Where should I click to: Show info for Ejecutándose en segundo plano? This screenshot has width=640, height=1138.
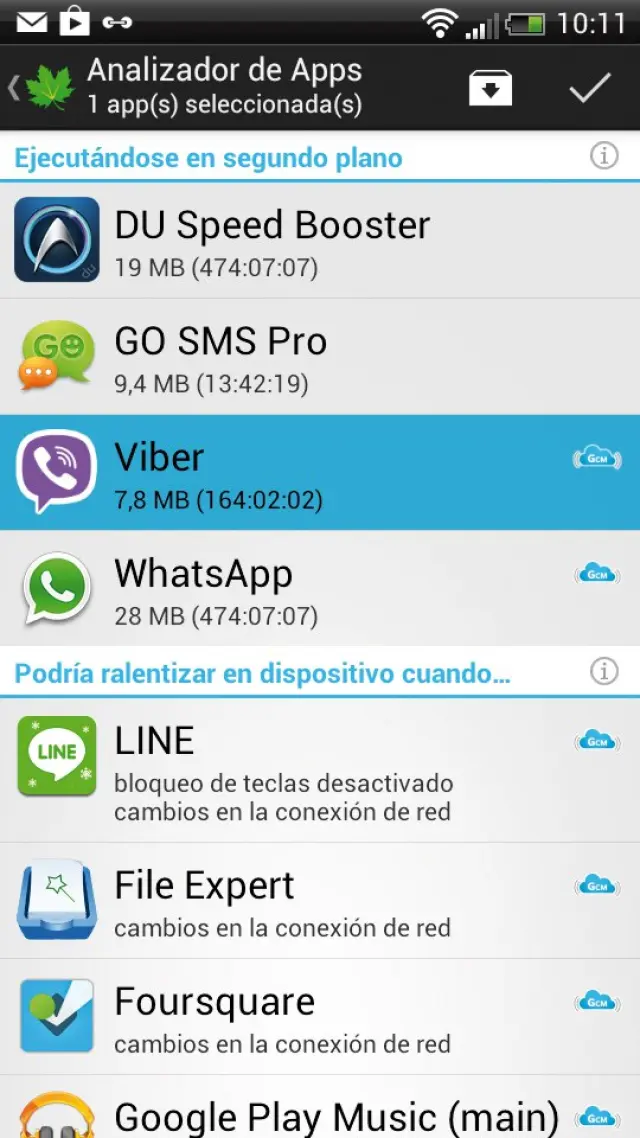coord(604,157)
